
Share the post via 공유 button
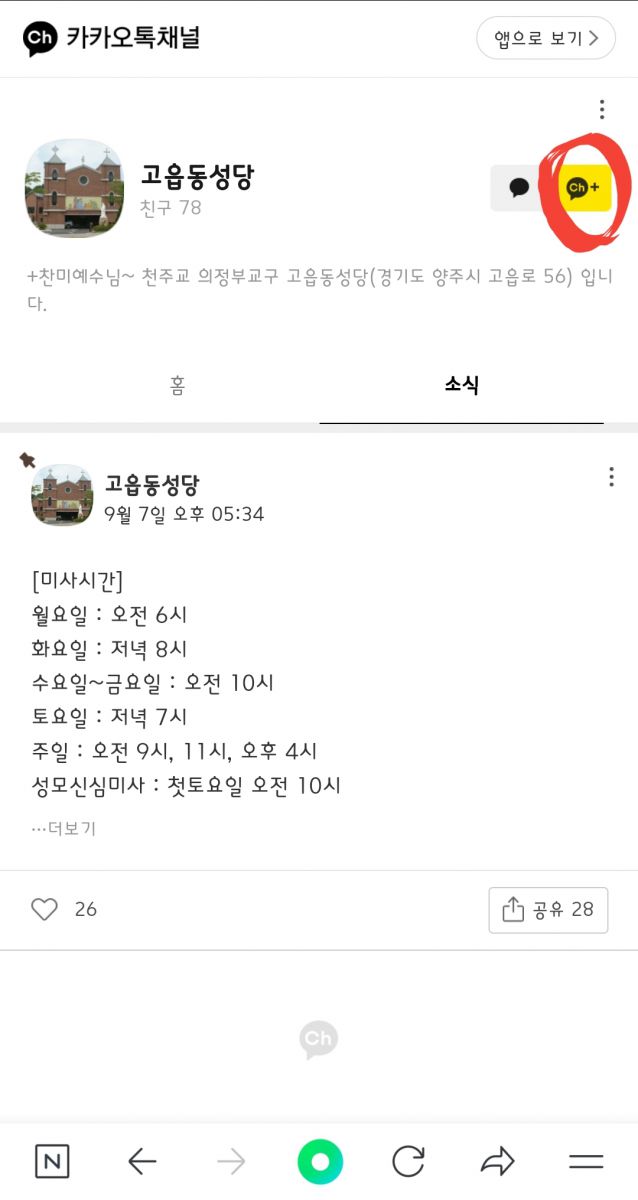(548, 909)
